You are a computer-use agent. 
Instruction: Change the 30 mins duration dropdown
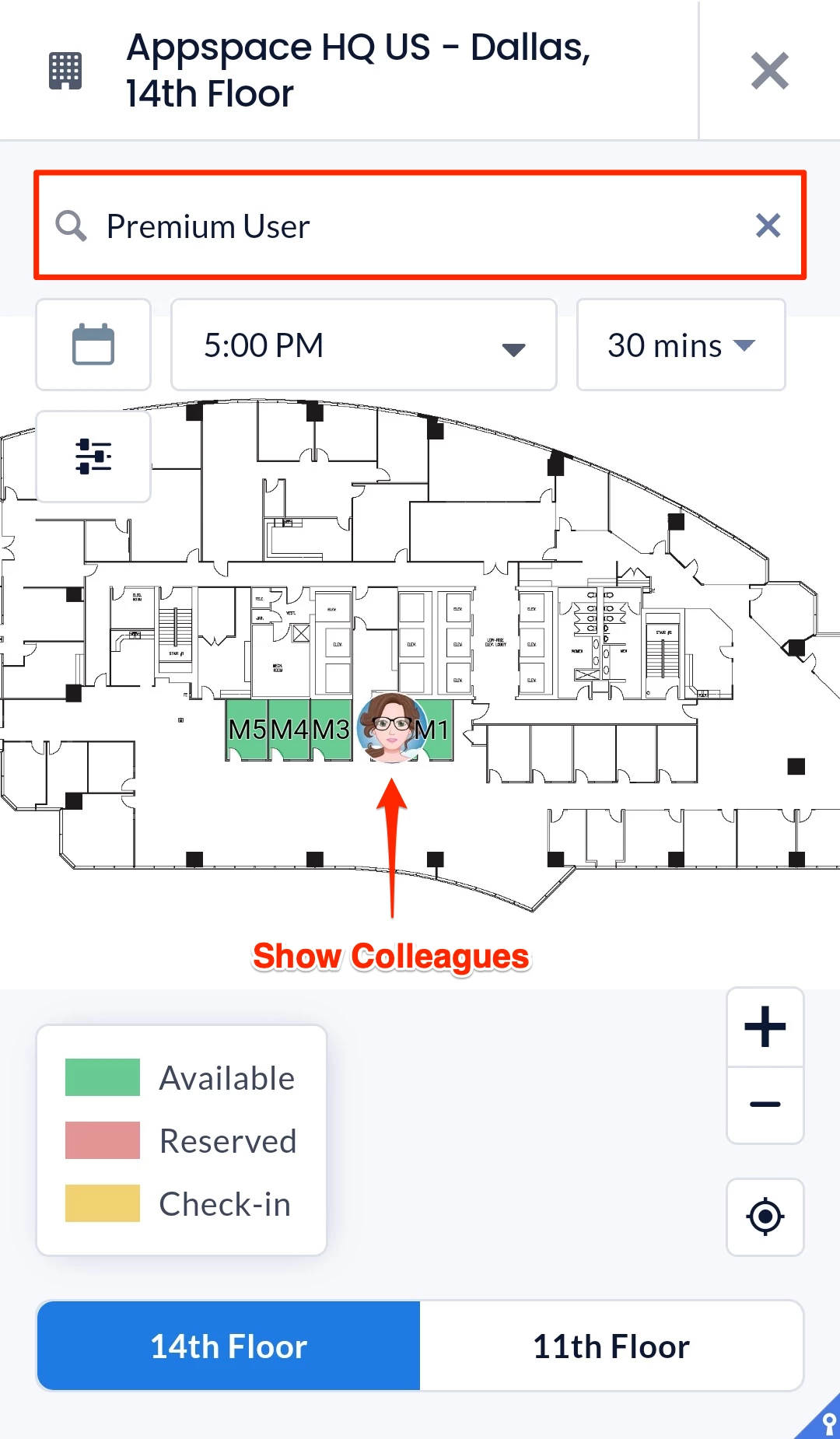coord(681,345)
